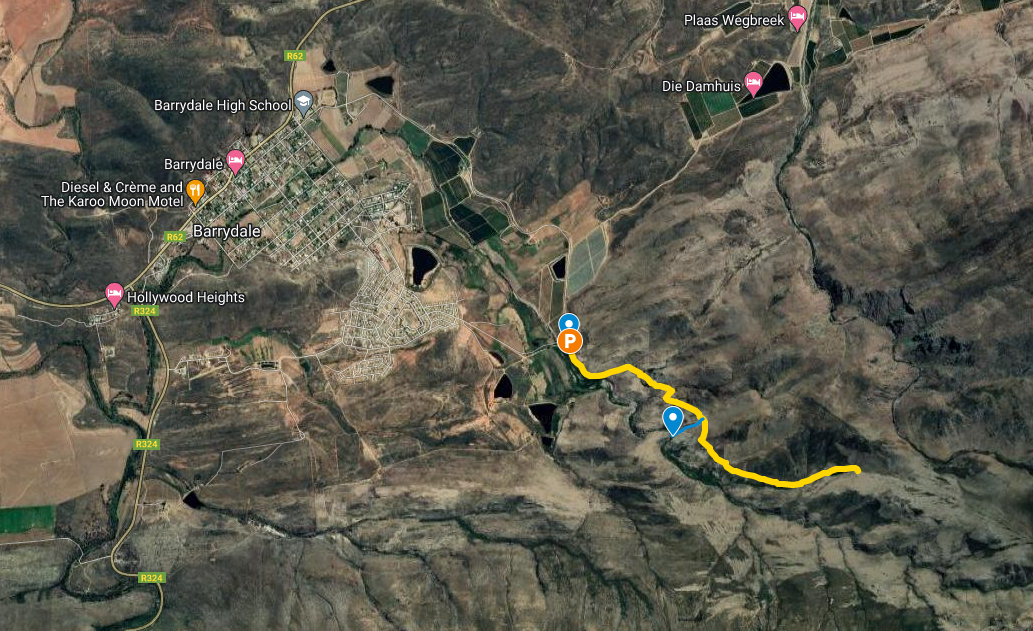Viewport: 1033px width, 631px height.
Task: Open the Barrydale hotel pin
Action: 235,160
